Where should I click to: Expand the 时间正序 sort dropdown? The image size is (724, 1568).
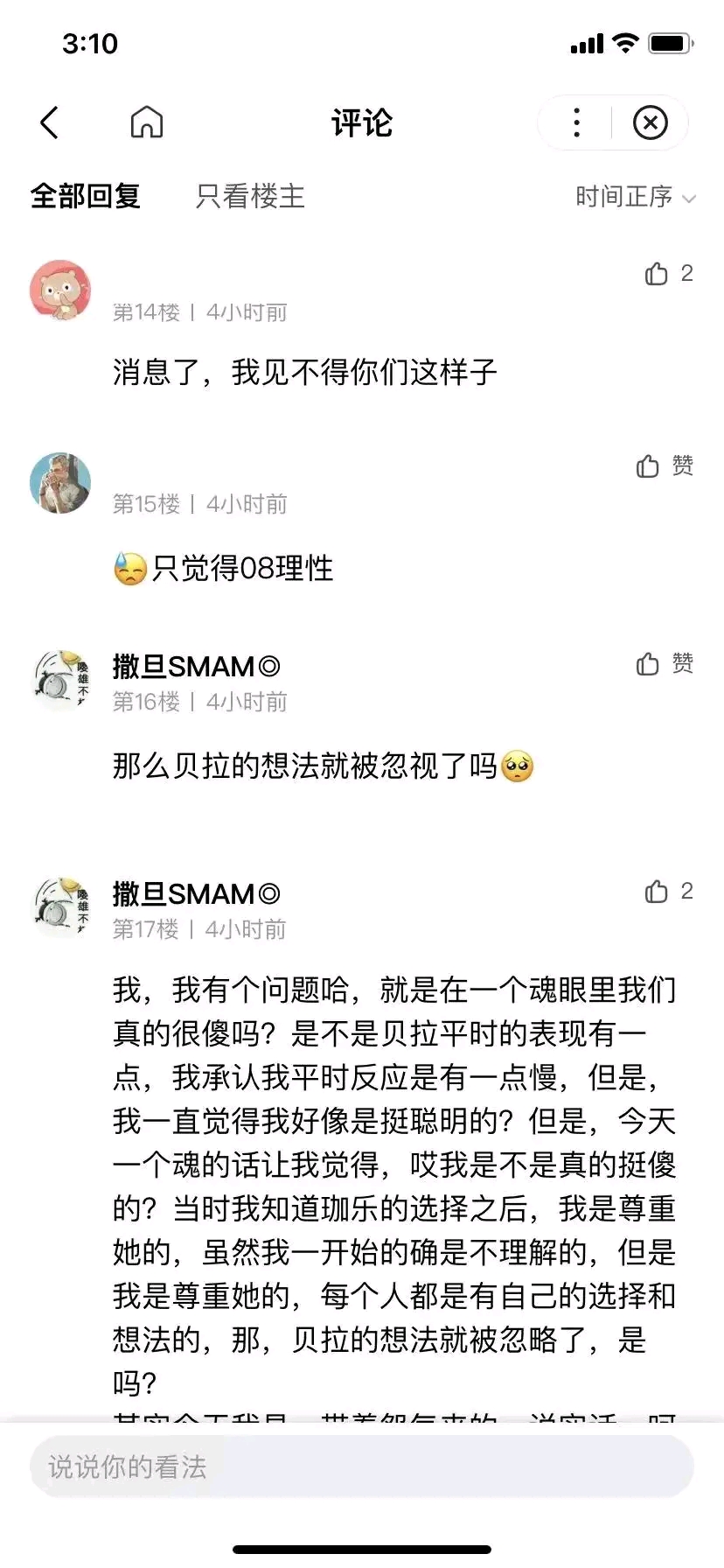click(x=635, y=197)
